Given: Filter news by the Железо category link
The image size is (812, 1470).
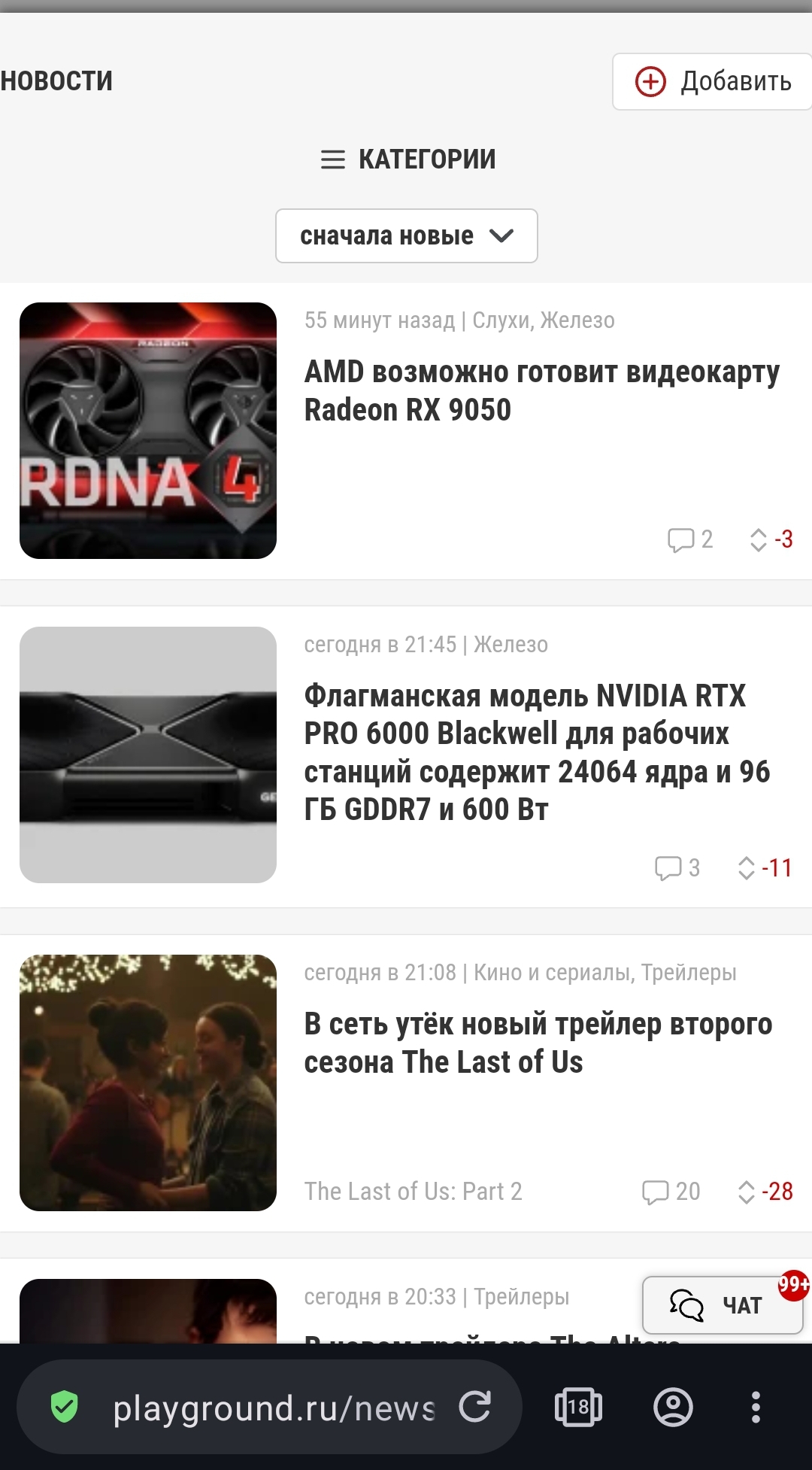Looking at the screenshot, I should pos(511,645).
